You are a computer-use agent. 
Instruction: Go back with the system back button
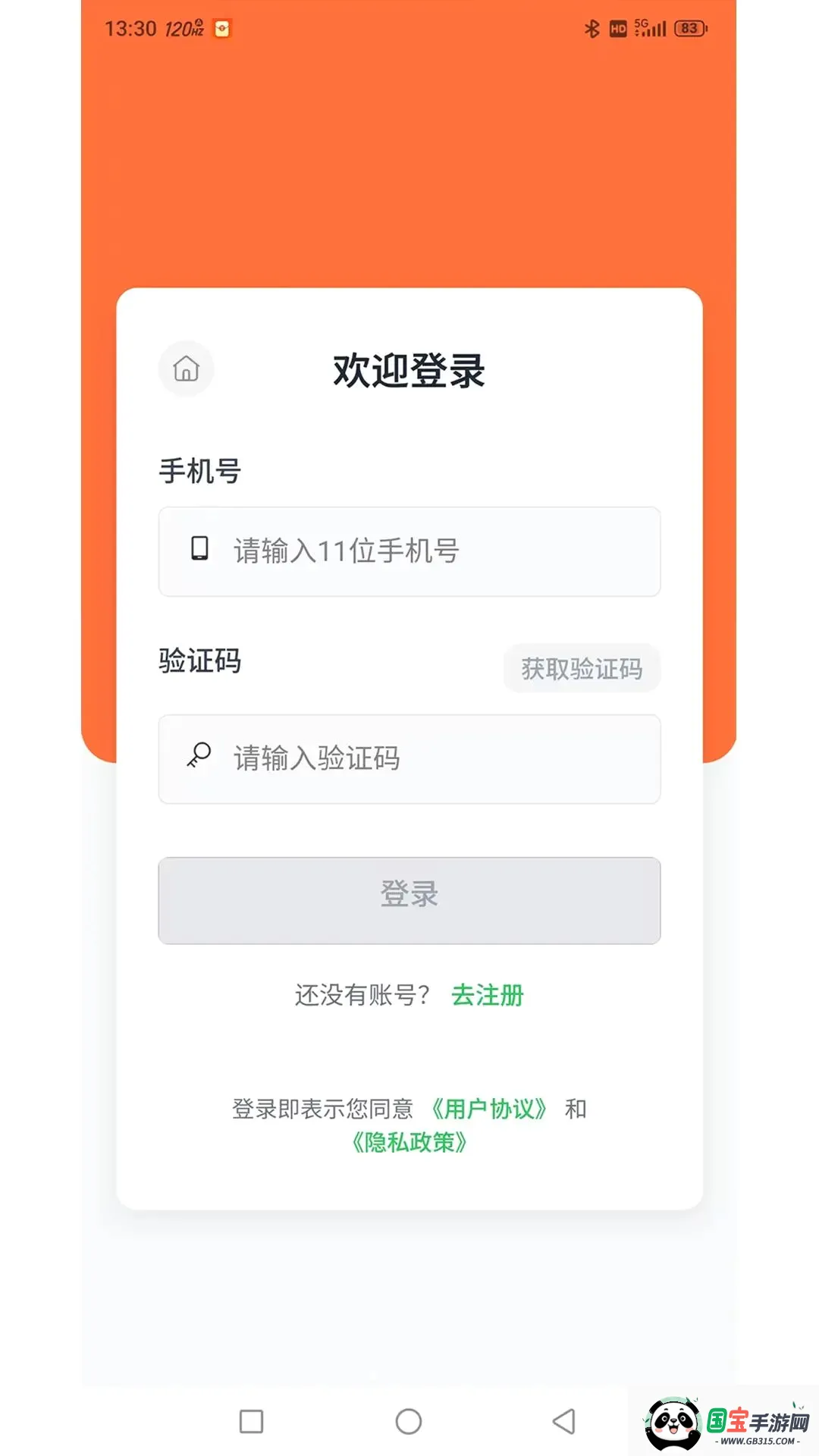[x=564, y=1421]
